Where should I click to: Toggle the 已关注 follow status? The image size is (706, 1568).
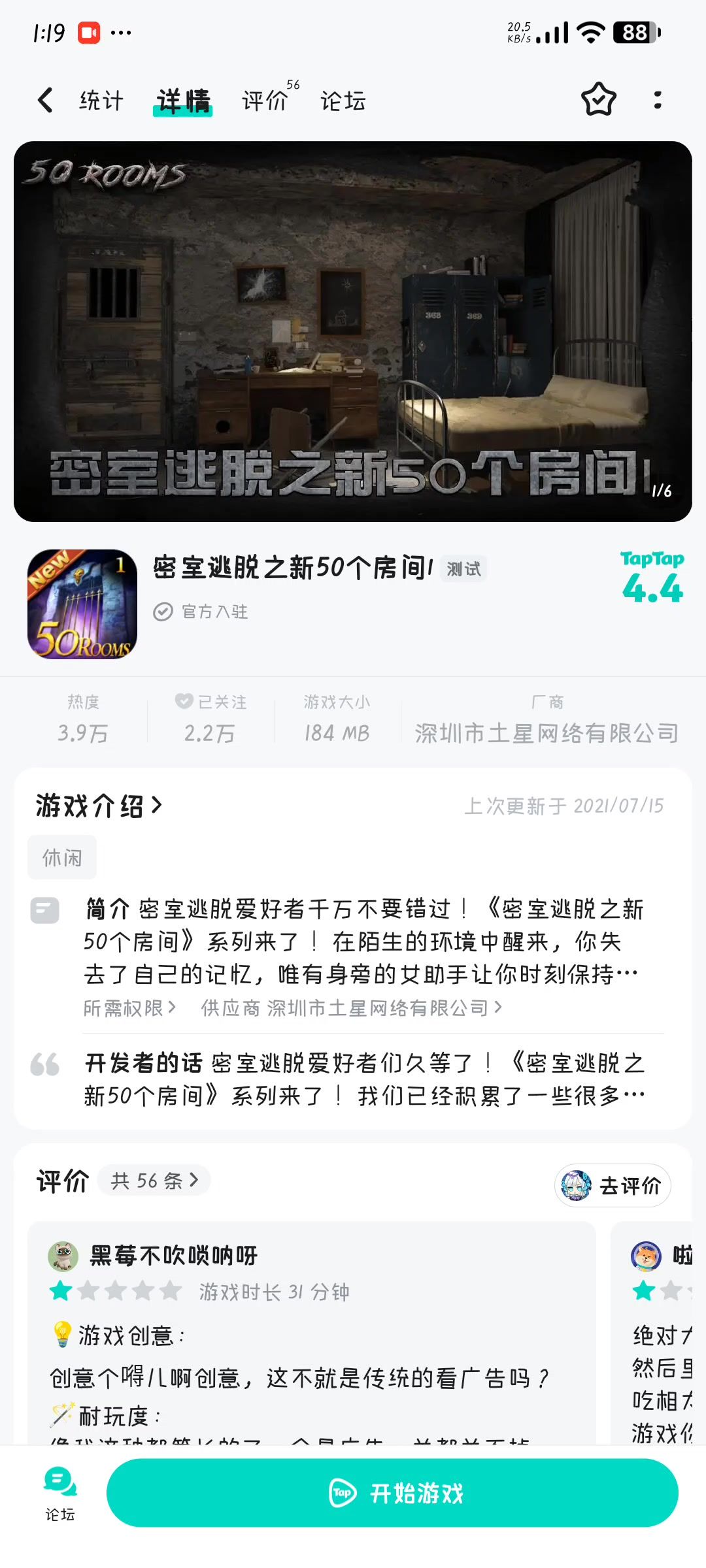[x=210, y=719]
